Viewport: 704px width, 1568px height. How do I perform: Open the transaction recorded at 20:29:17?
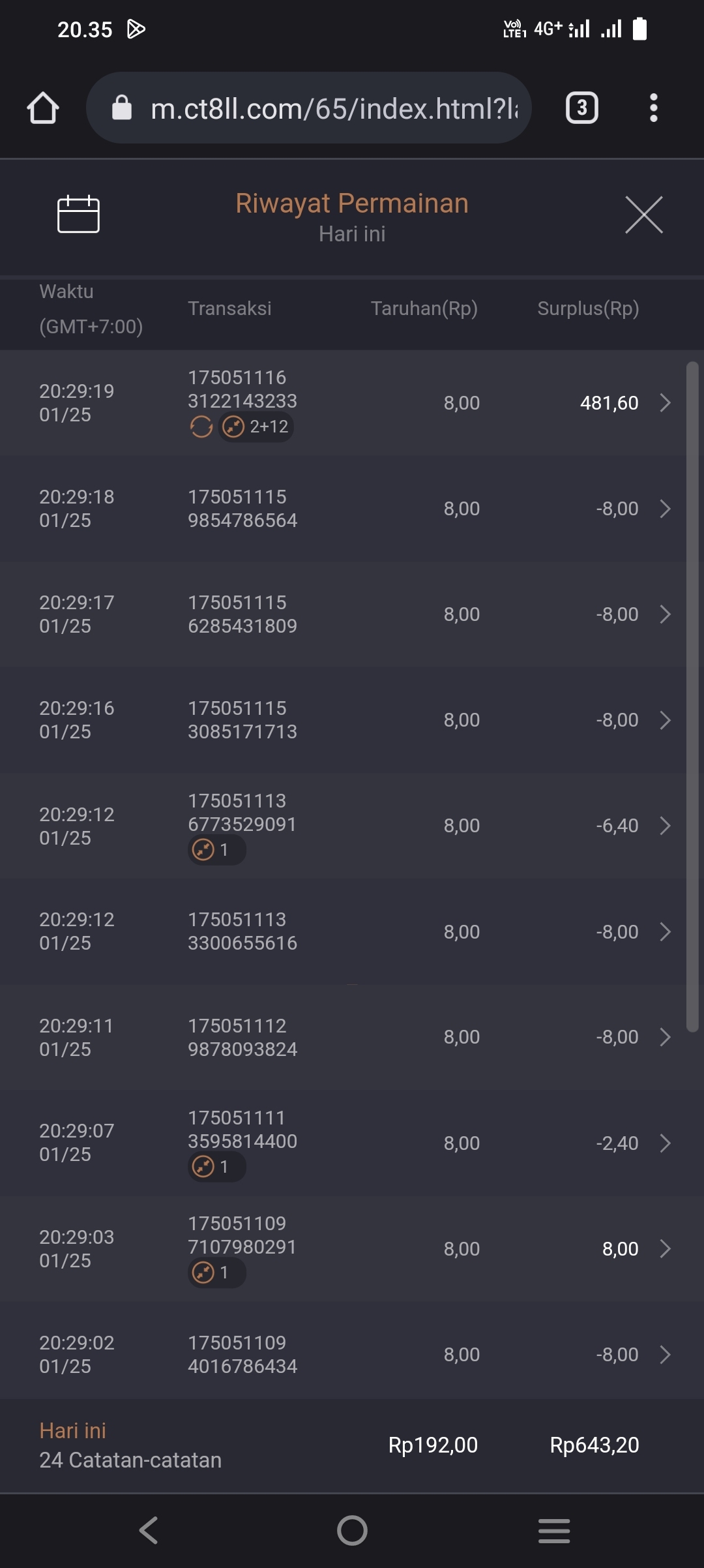352,614
